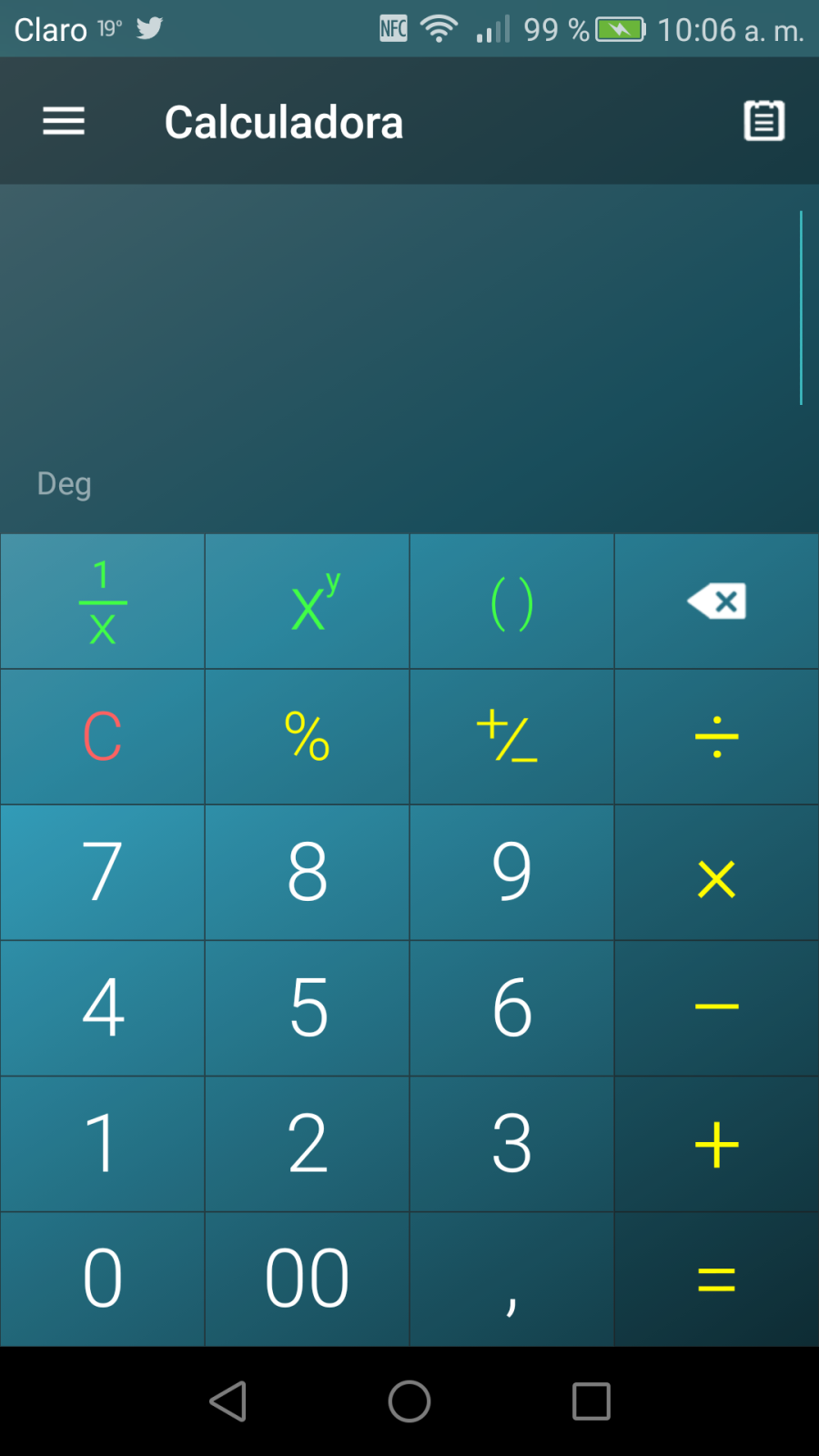Toggle the plus/minus sign

pyautogui.click(x=511, y=736)
